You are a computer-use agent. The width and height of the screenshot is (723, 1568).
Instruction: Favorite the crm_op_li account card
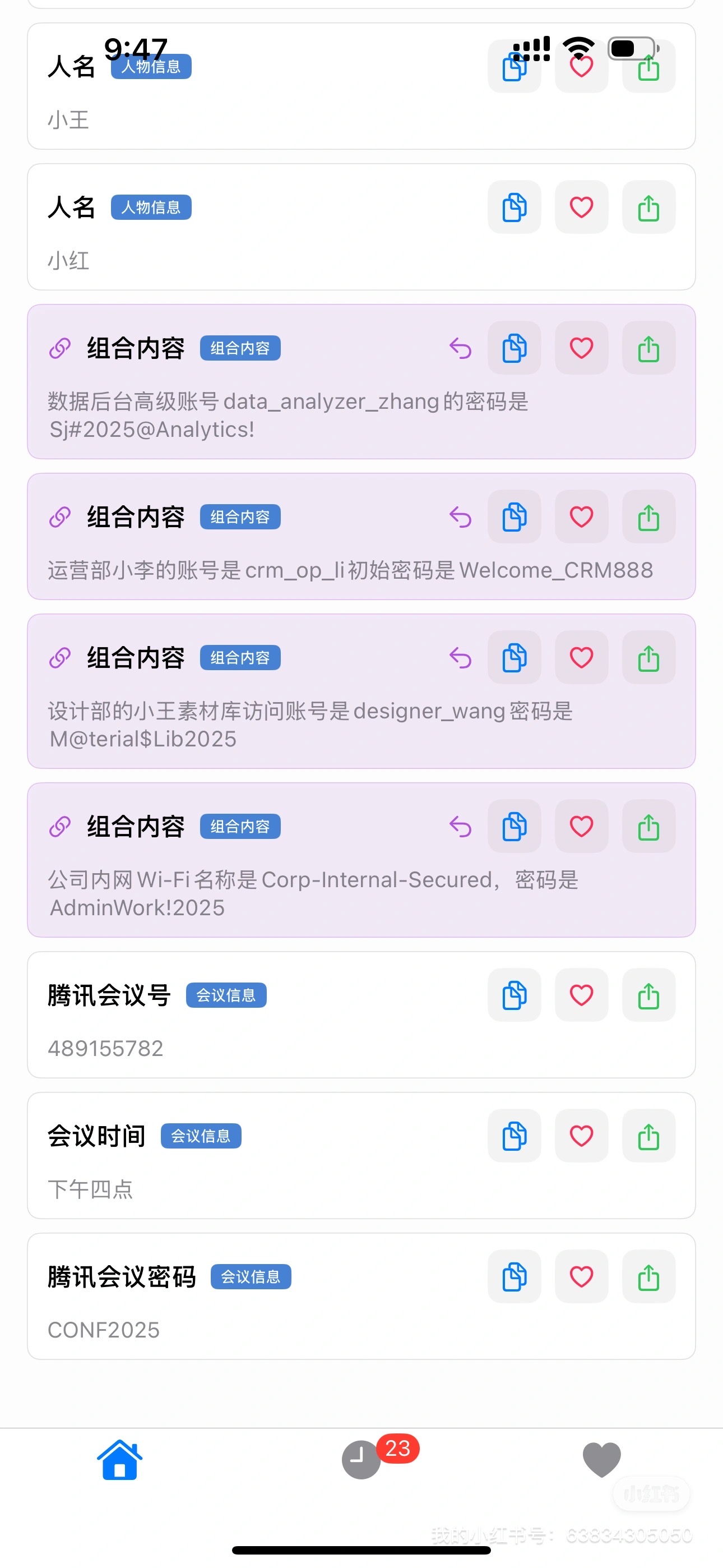coord(581,517)
